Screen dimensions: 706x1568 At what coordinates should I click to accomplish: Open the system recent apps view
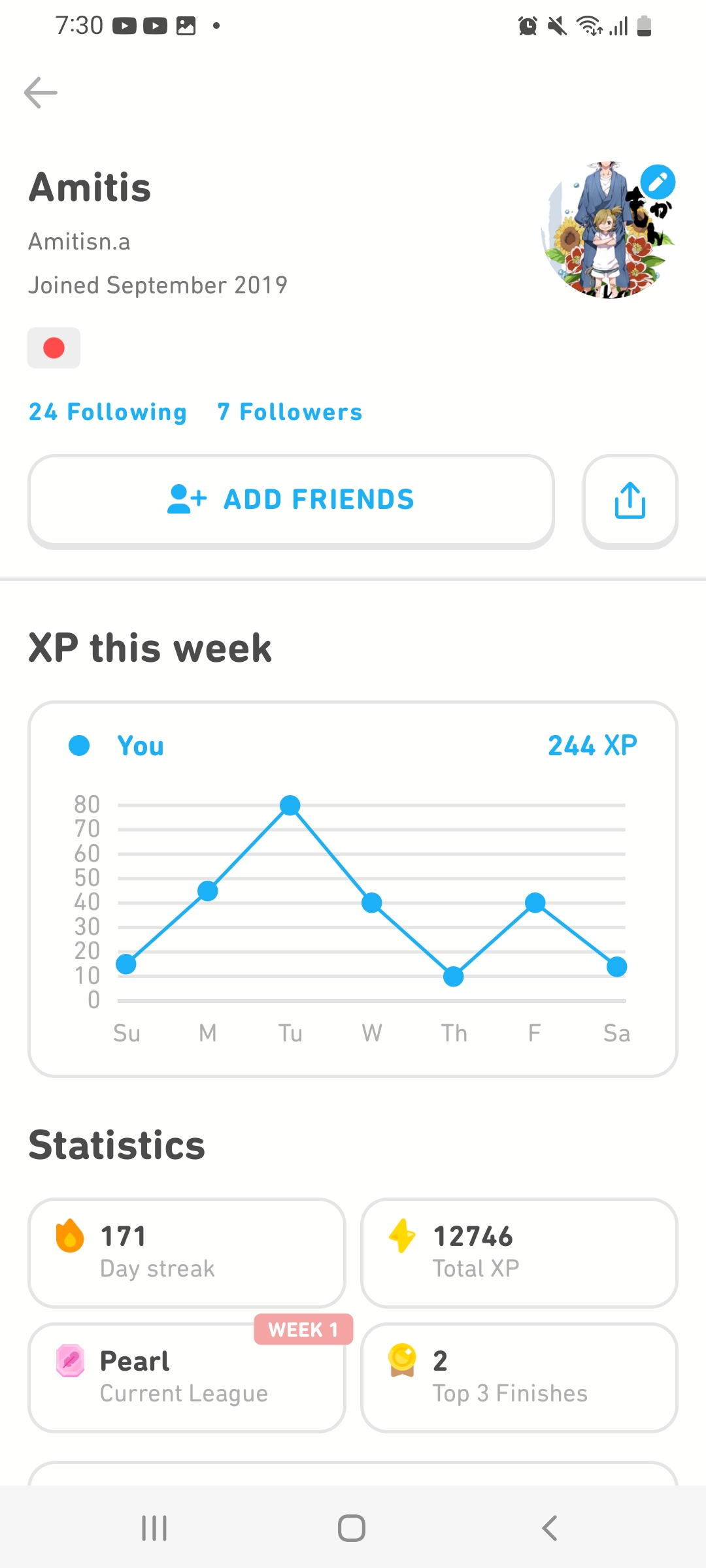click(x=154, y=1528)
